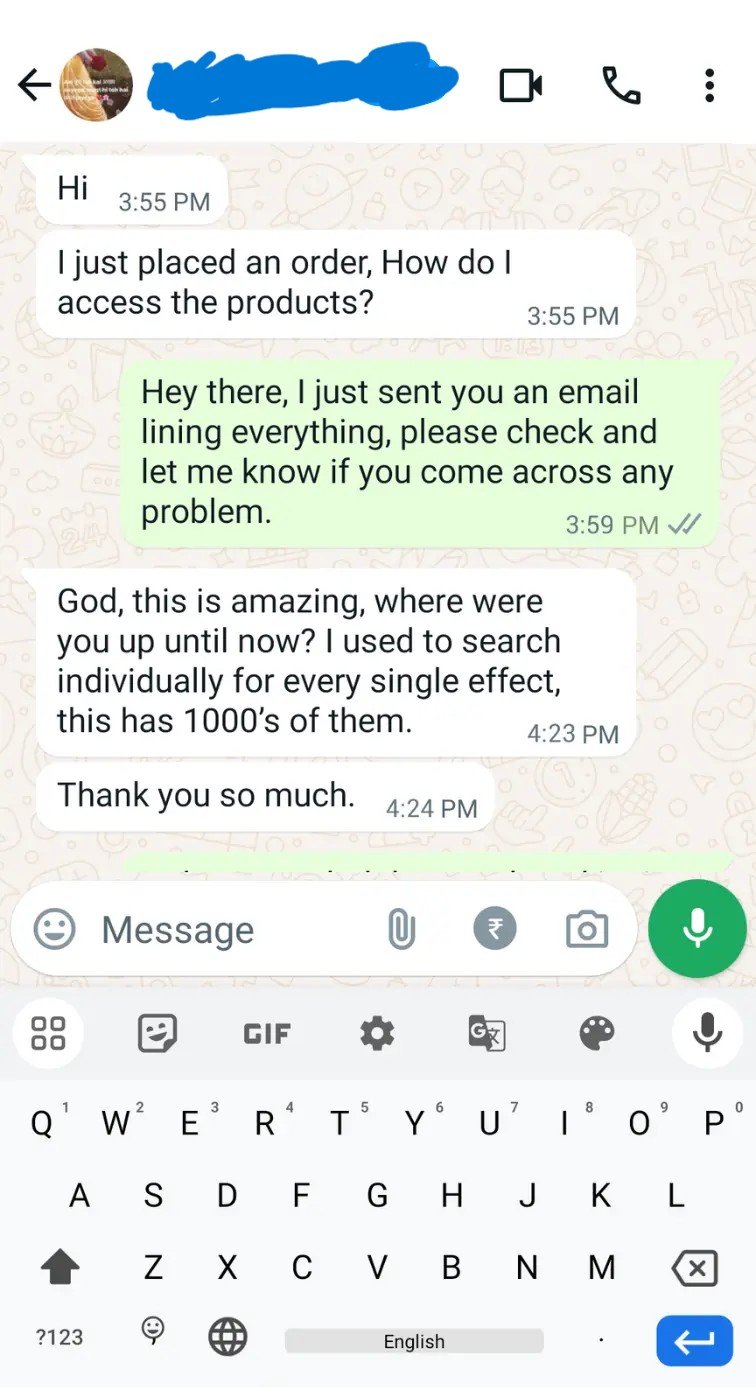Viewport: 756px width, 1400px height.
Task: Open the three-dot overflow menu
Action: point(709,86)
